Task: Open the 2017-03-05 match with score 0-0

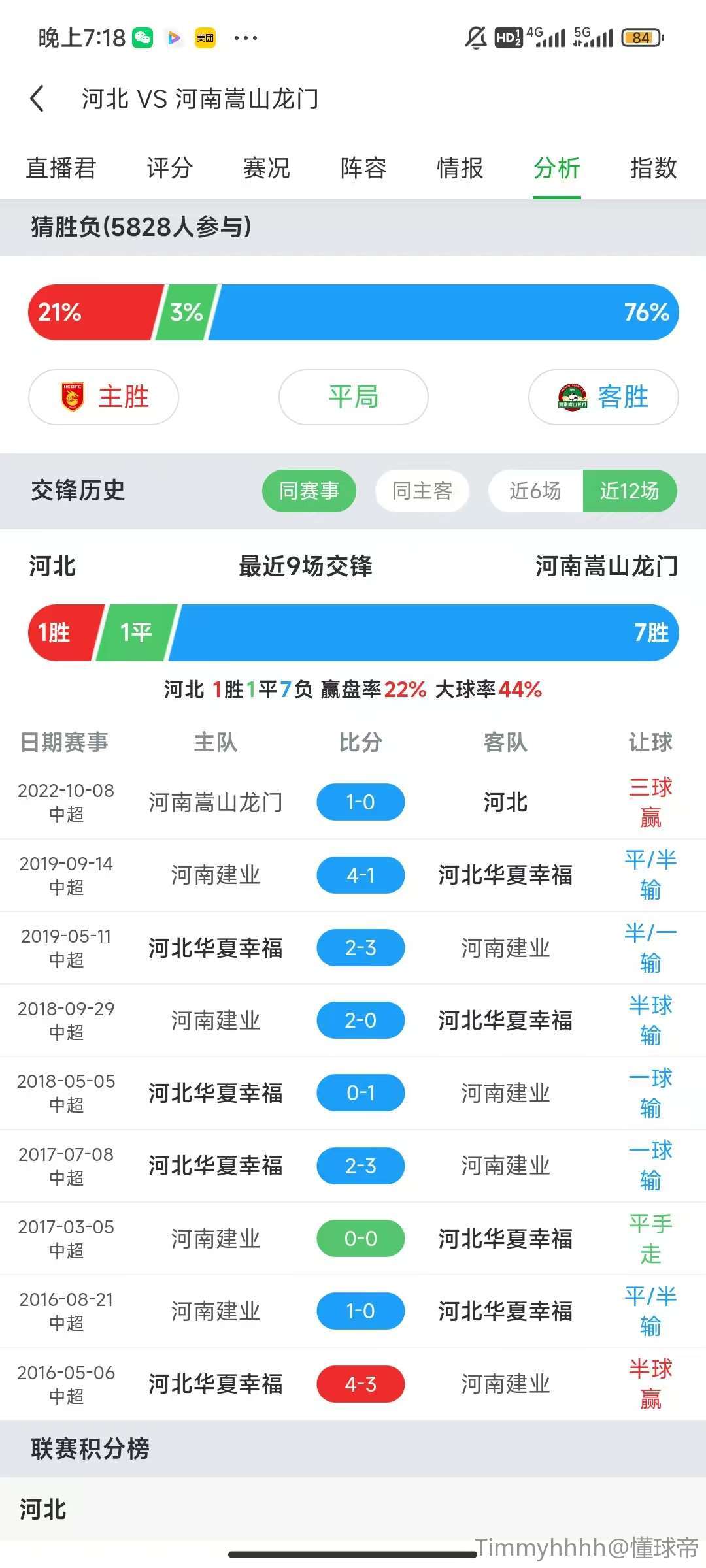Action: click(x=360, y=1238)
